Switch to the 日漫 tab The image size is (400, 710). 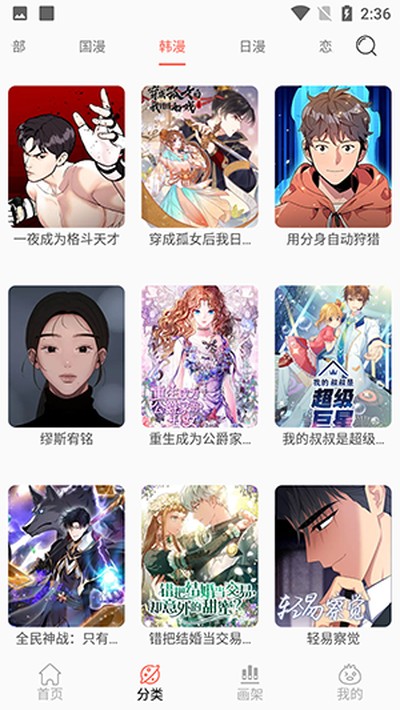[x=252, y=47]
